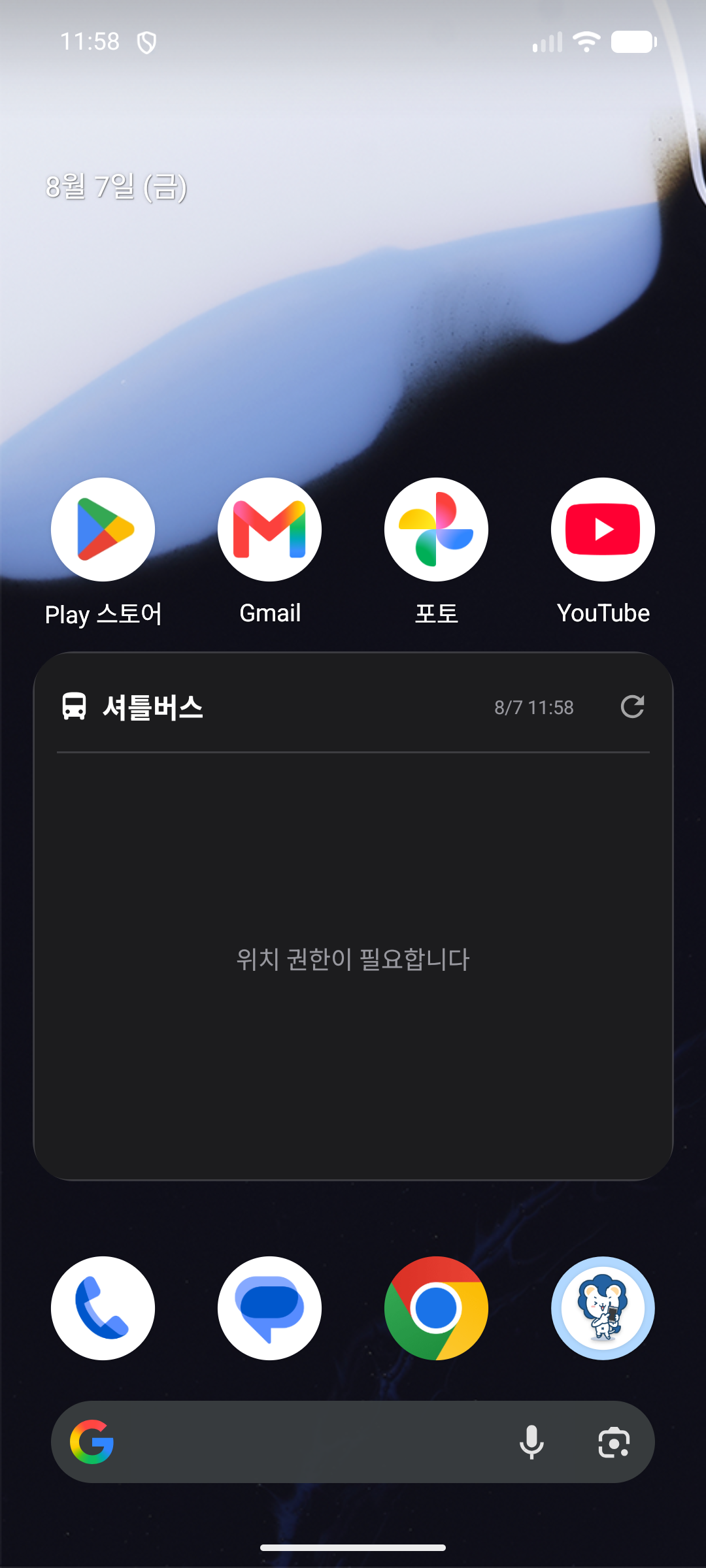The height and width of the screenshot is (1568, 706).
Task: Open the Messages app
Action: tap(269, 1308)
